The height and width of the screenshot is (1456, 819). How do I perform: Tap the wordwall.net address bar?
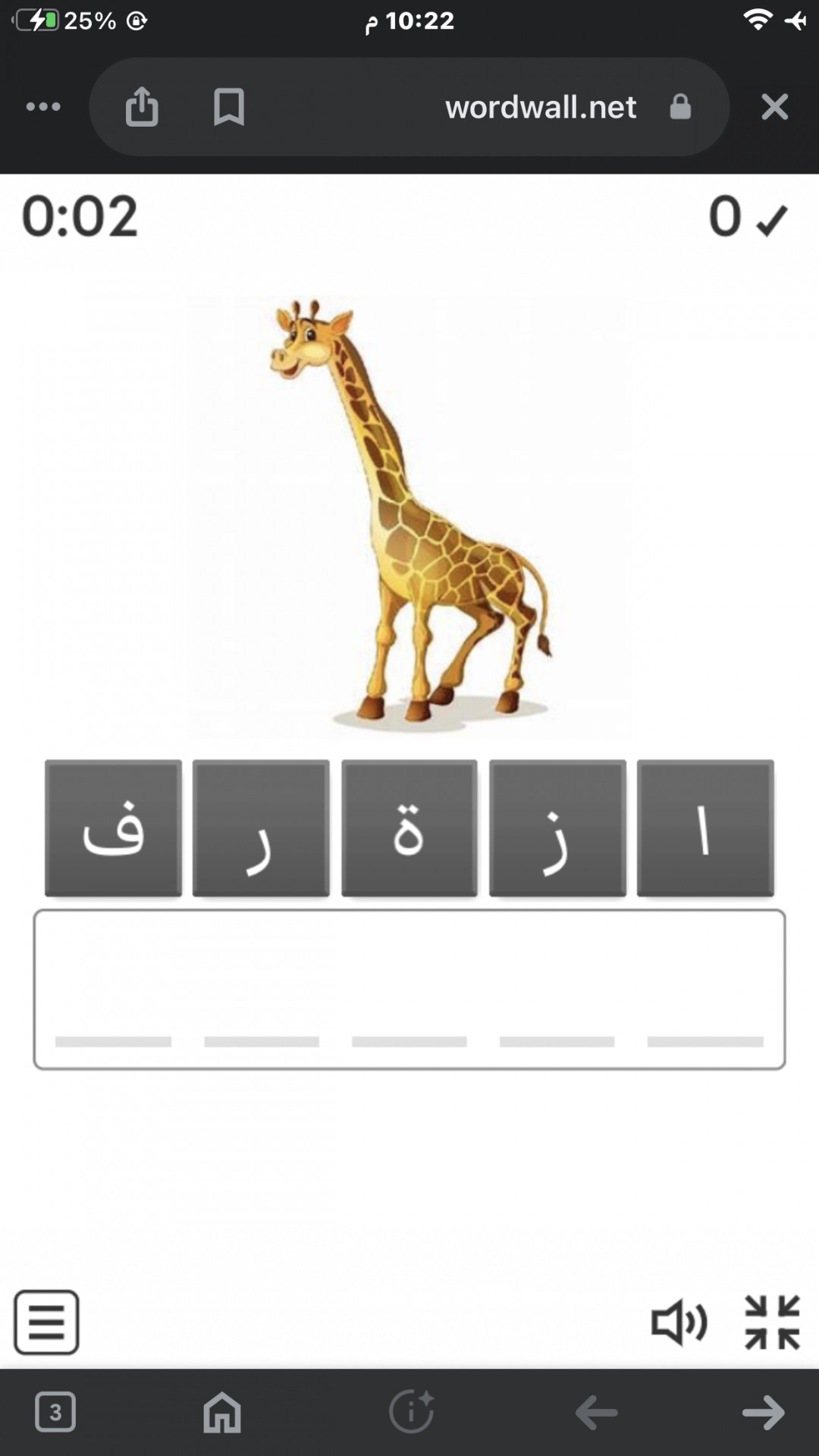540,107
